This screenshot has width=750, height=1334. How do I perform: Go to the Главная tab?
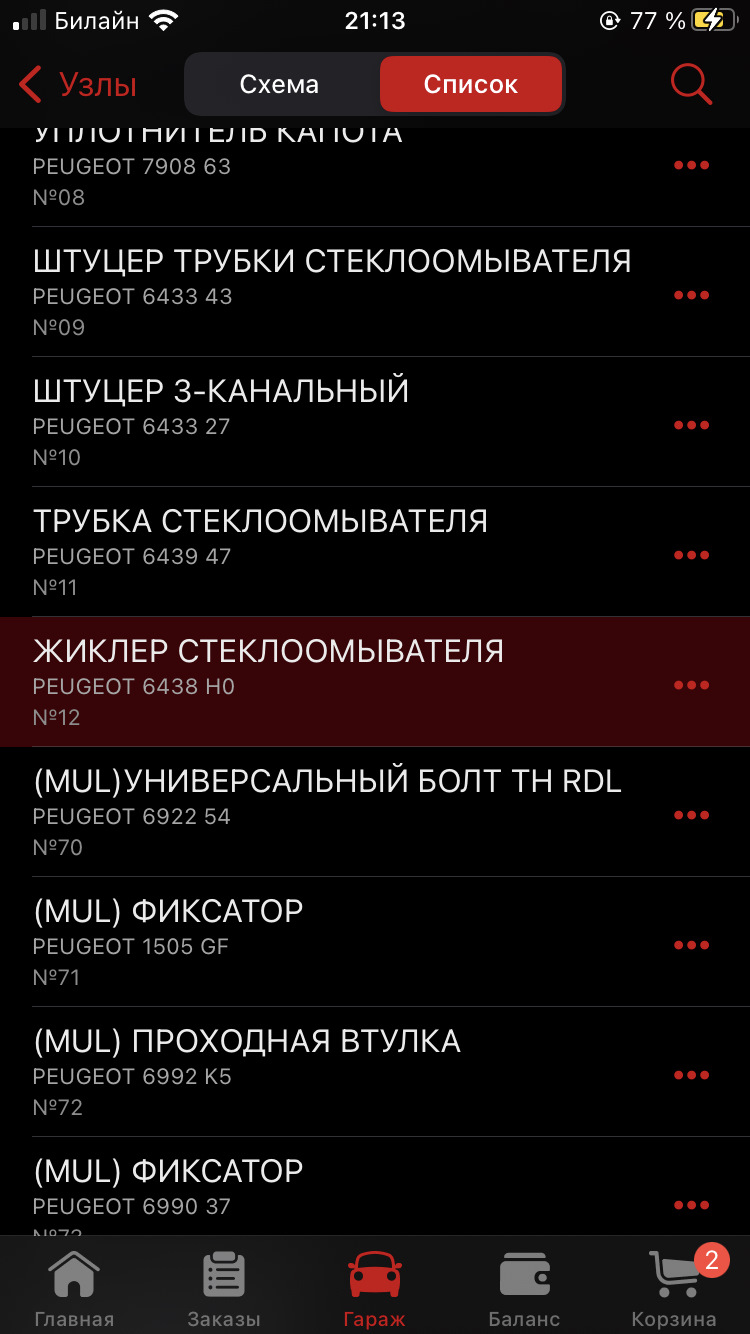74,1288
